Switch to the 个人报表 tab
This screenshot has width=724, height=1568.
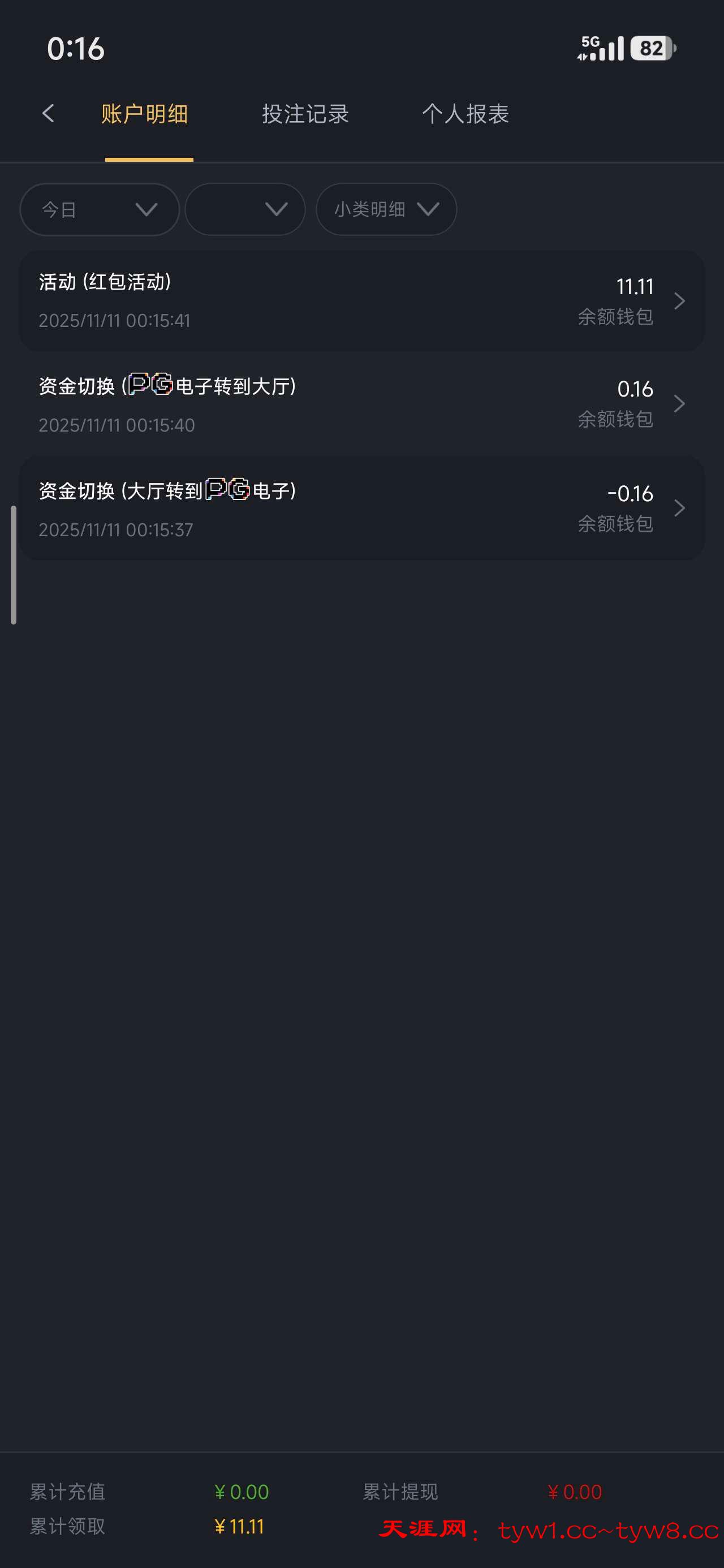tap(465, 114)
